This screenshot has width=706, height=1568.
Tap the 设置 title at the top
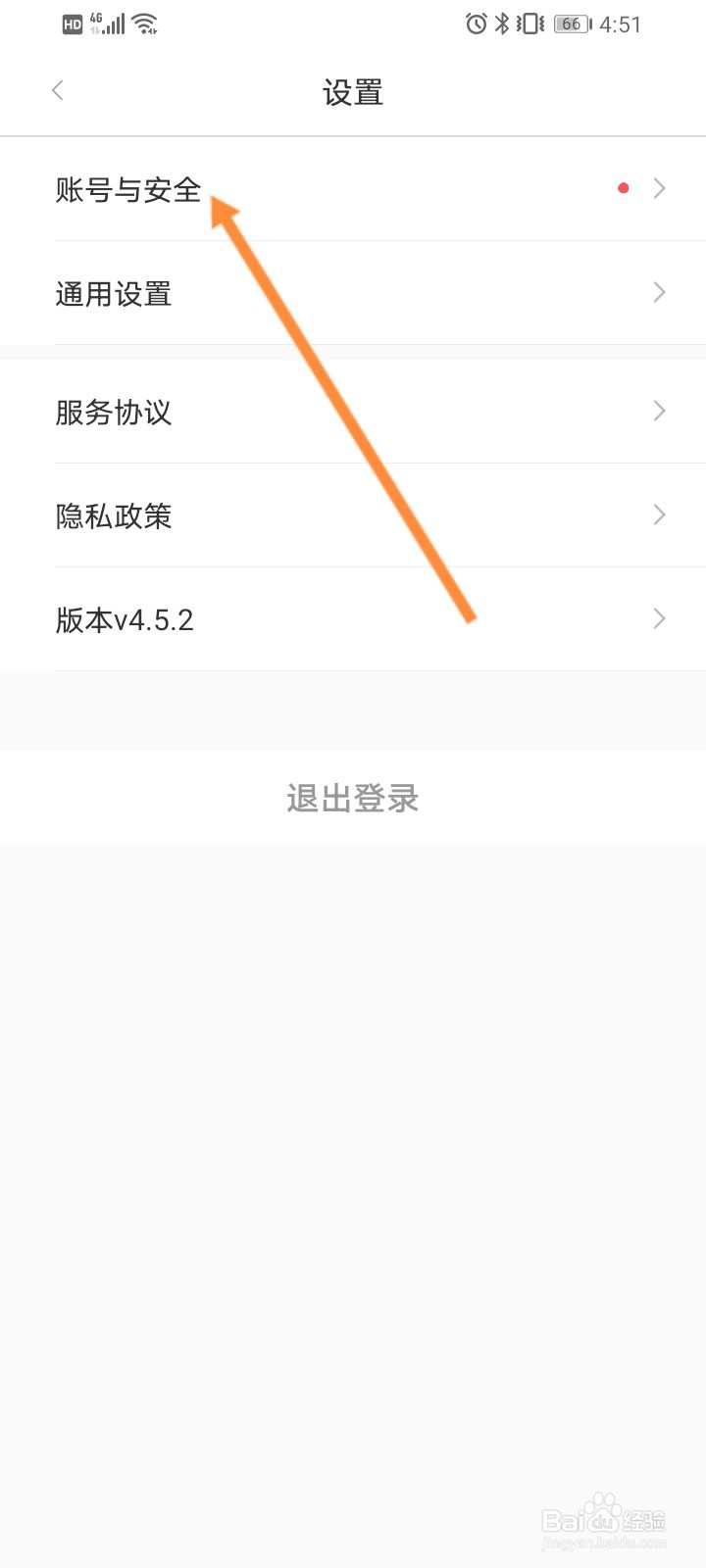(353, 92)
